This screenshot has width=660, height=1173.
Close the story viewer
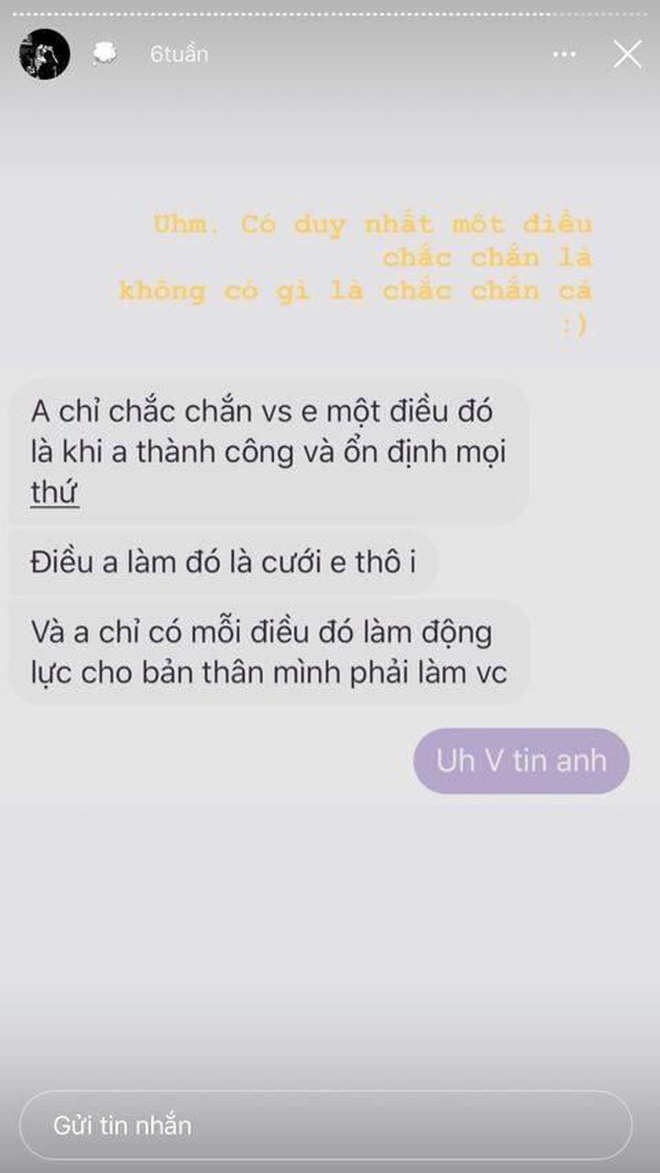tap(627, 55)
